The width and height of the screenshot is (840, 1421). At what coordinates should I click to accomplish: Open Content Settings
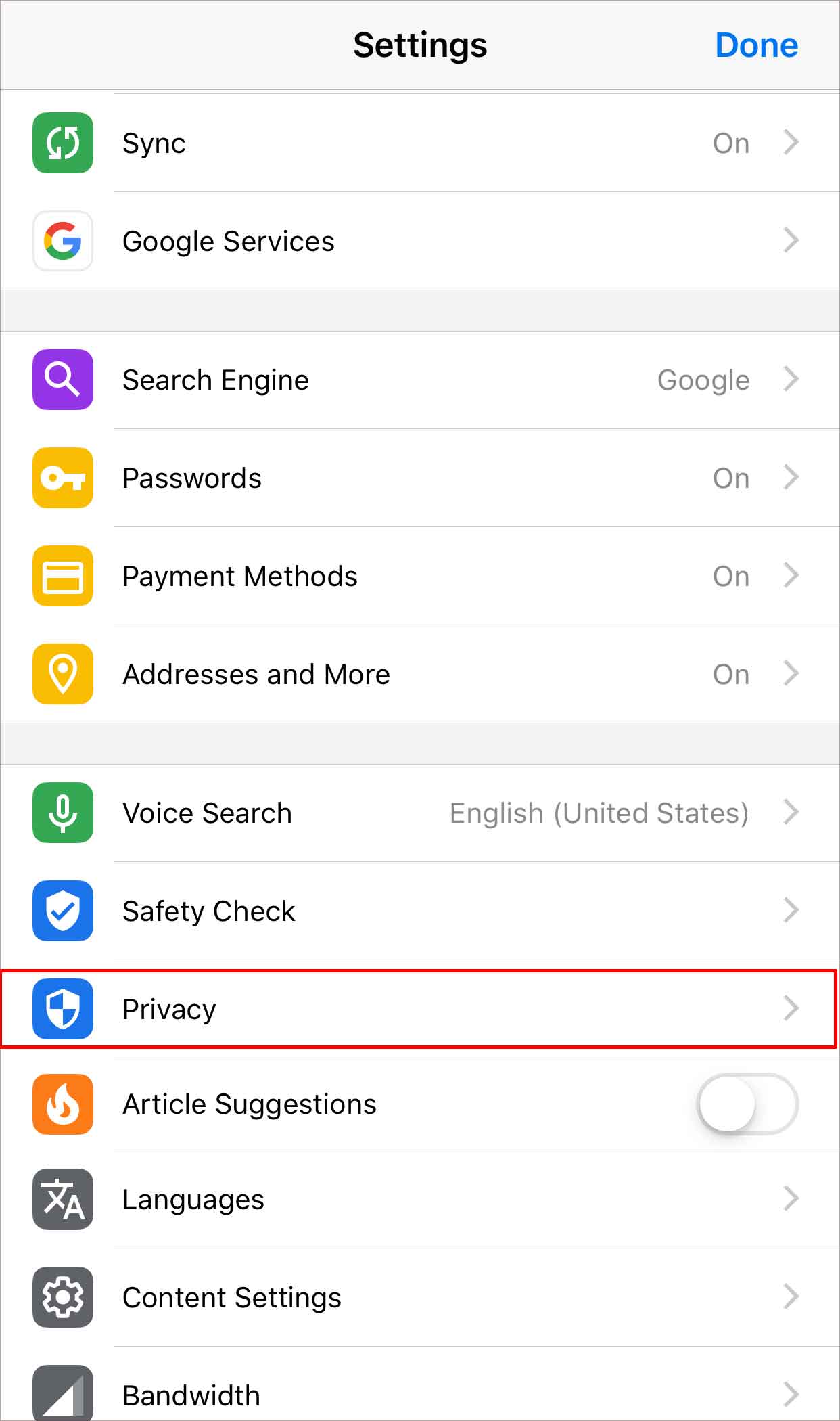pos(419,1298)
